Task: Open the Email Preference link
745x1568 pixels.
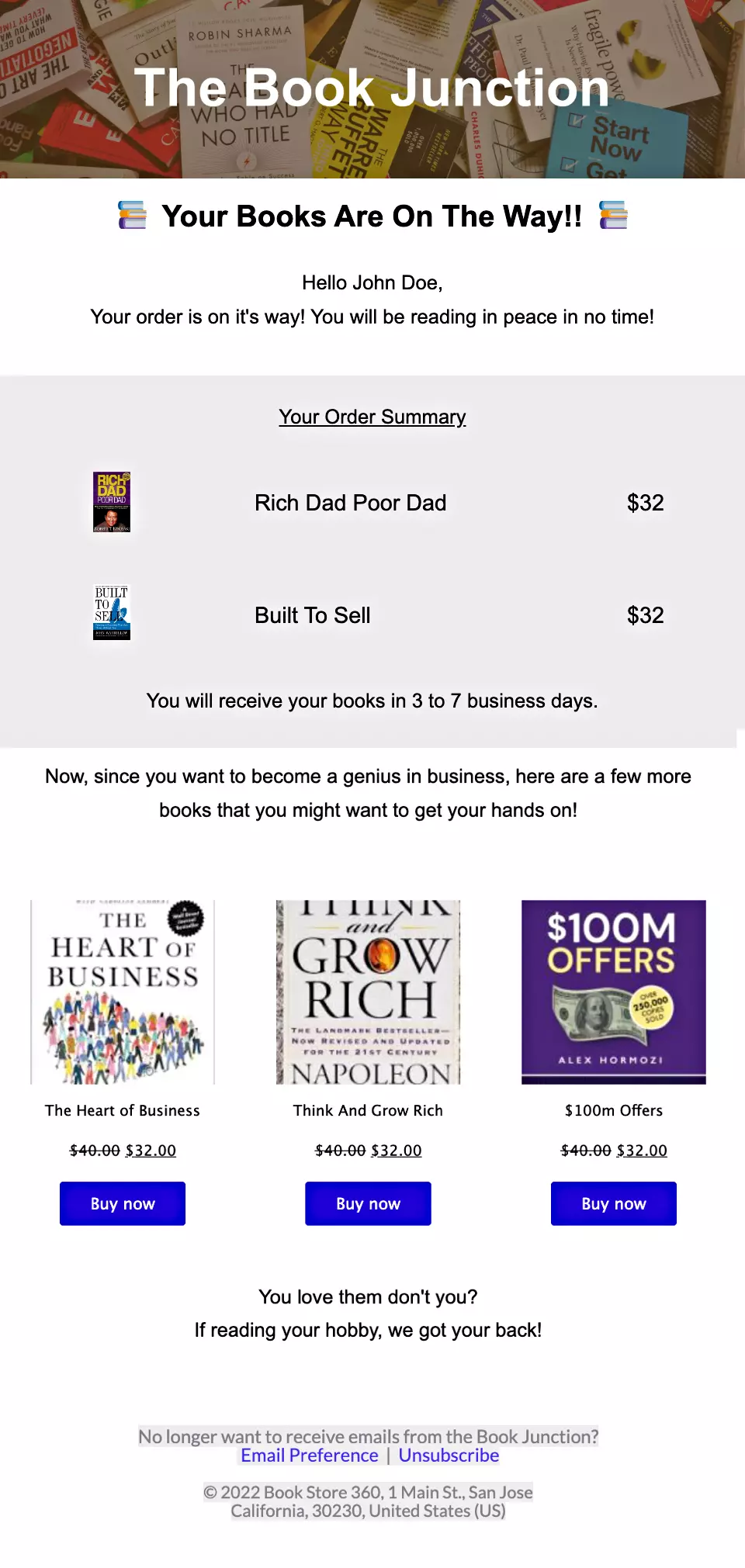Action: pyautogui.click(x=310, y=1456)
